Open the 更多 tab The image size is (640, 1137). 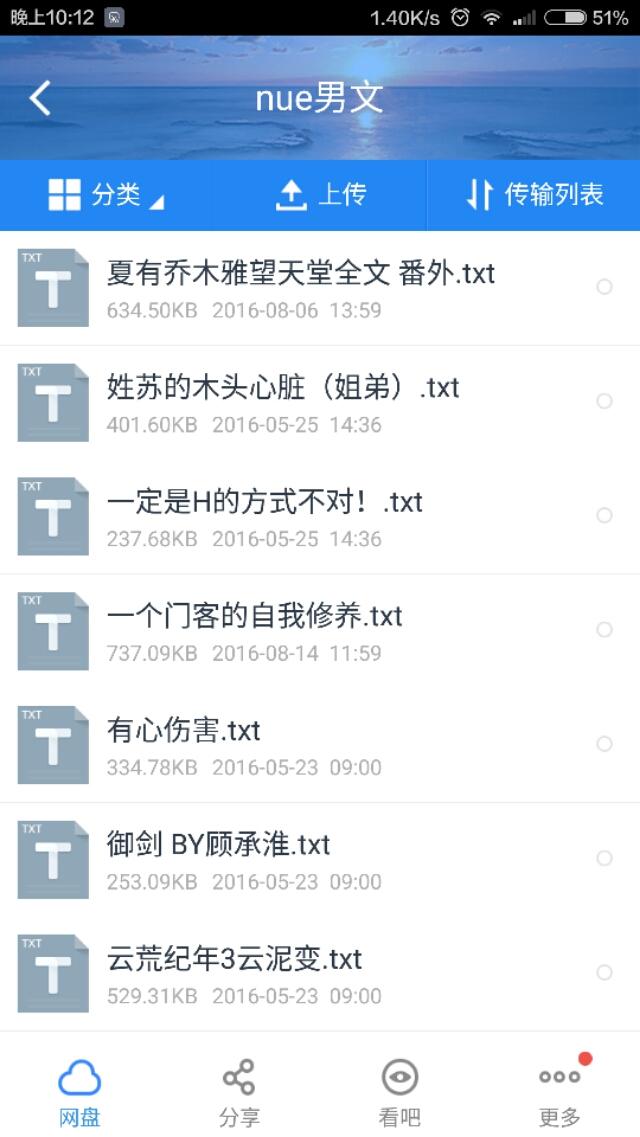(x=560, y=1092)
